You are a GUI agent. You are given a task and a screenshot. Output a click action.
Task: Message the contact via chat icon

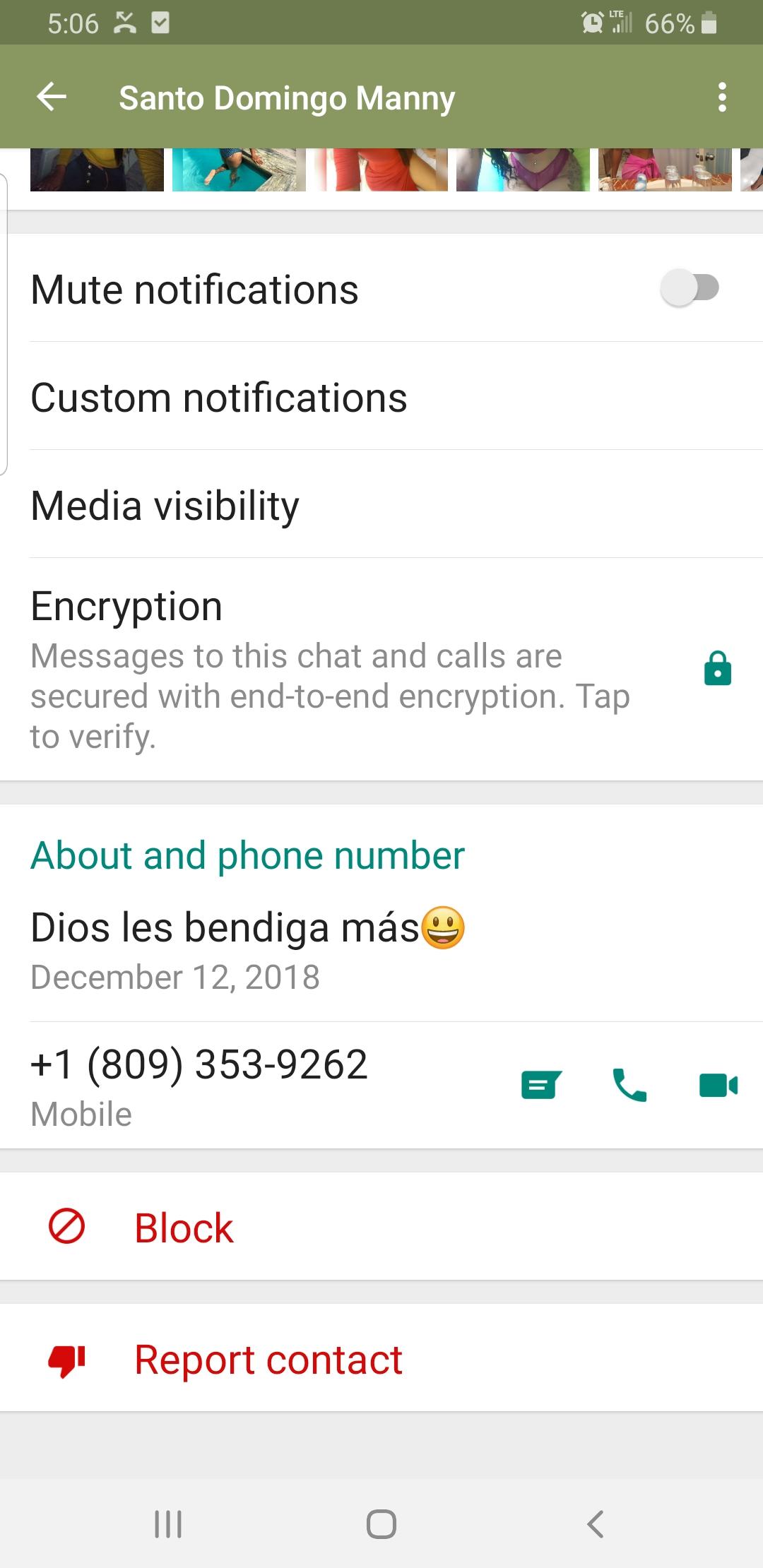point(541,1084)
